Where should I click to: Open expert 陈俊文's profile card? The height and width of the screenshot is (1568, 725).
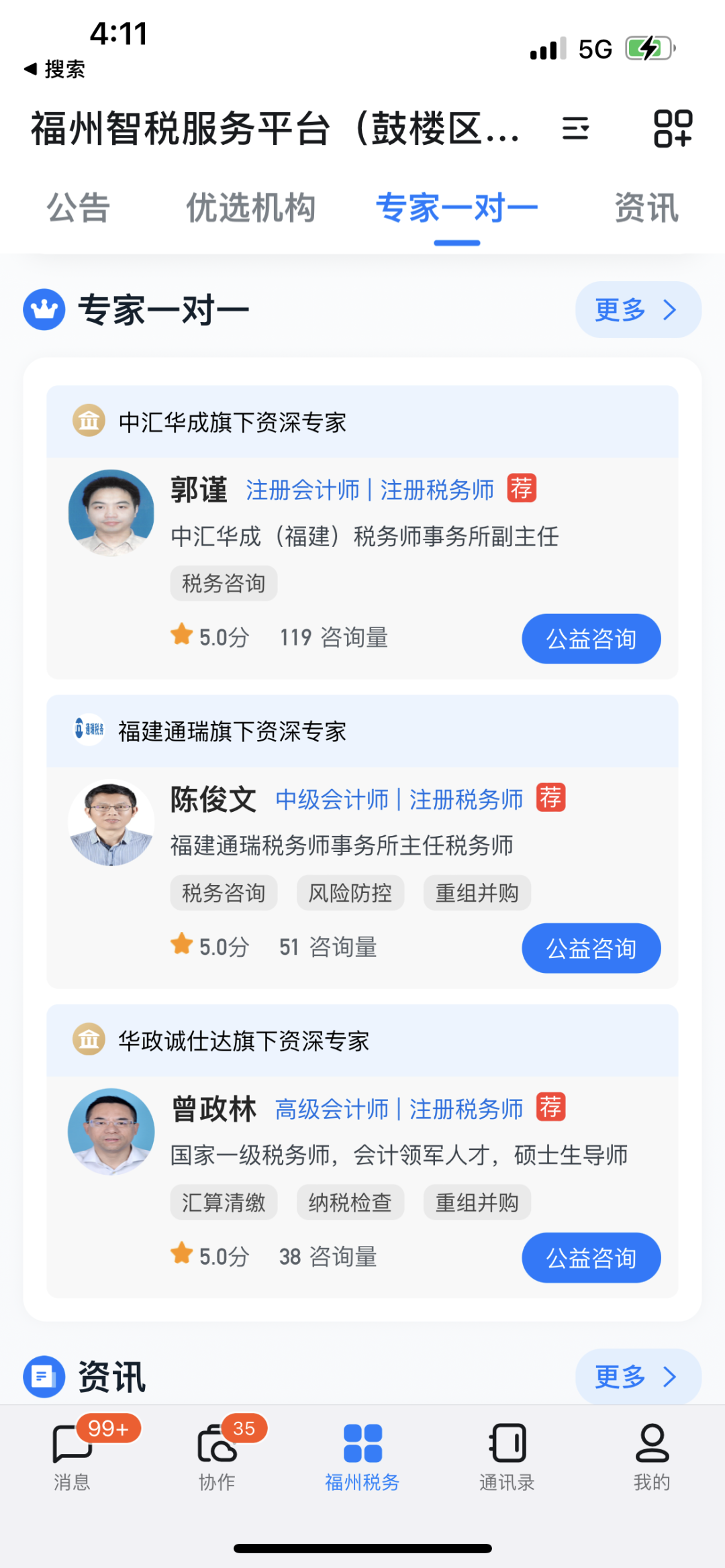362,878
